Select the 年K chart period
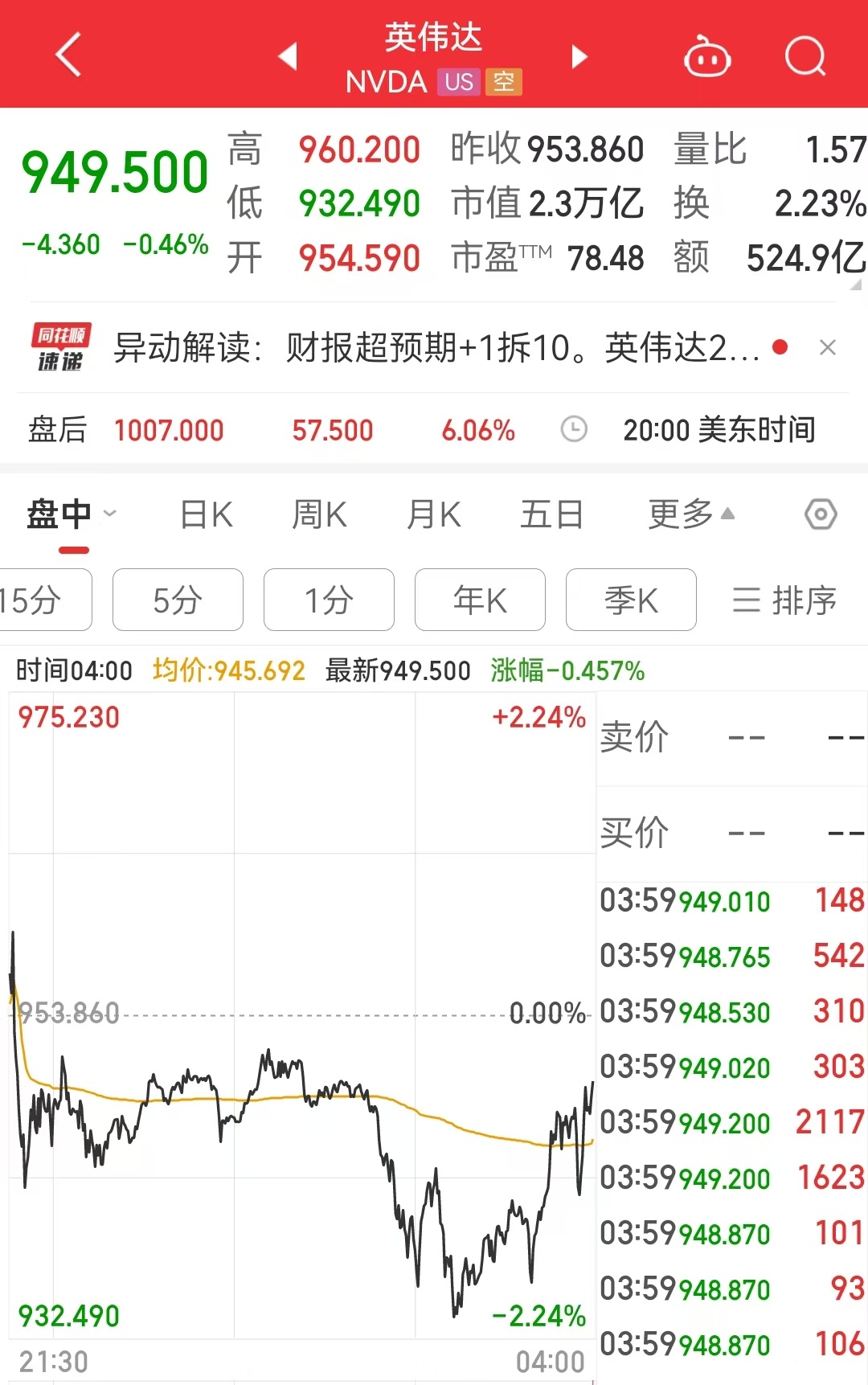Viewport: 868px width, 1385px height. click(x=480, y=600)
